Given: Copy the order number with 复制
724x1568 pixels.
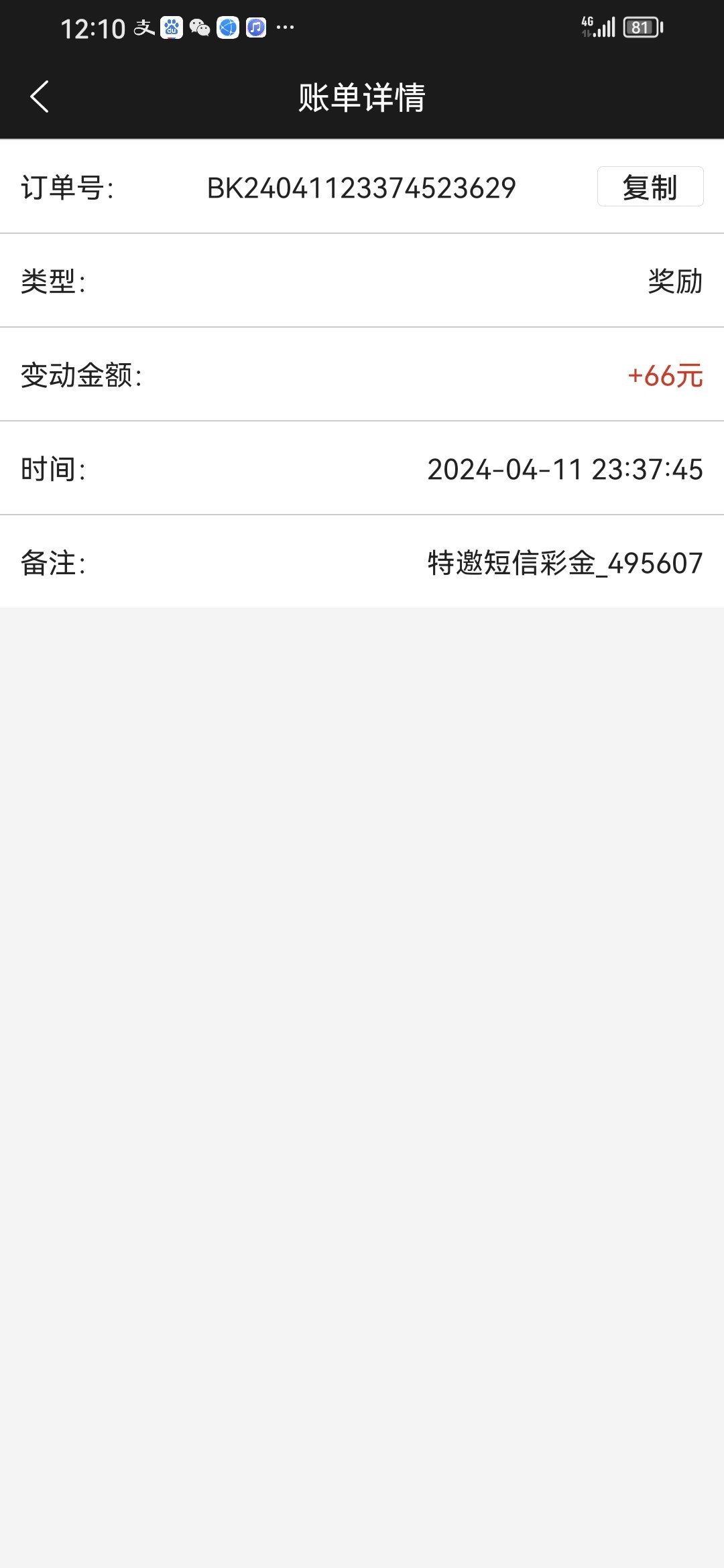Looking at the screenshot, I should point(650,187).
